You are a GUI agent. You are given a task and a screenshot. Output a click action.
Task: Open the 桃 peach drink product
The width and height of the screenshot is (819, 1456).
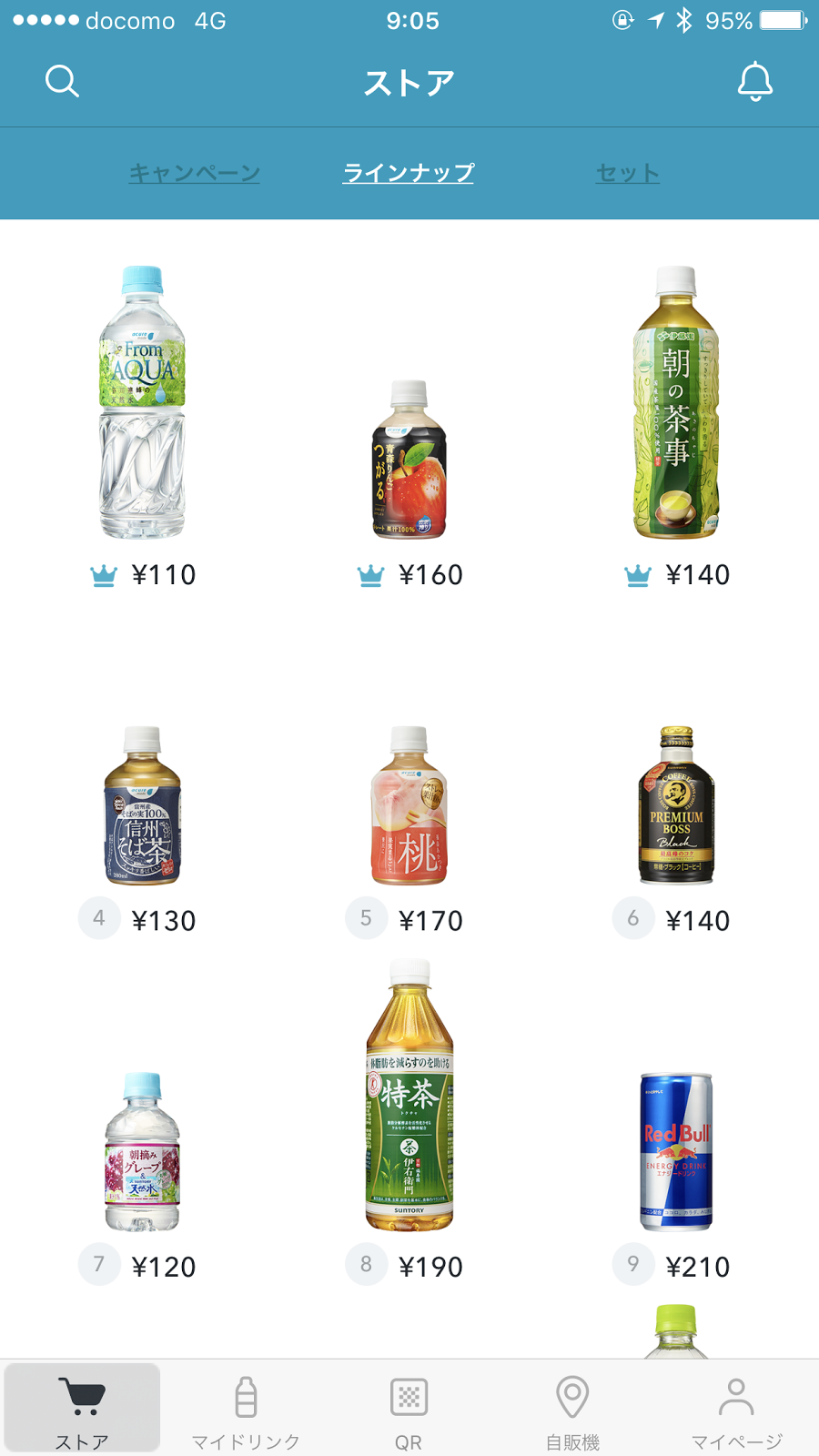(x=409, y=805)
